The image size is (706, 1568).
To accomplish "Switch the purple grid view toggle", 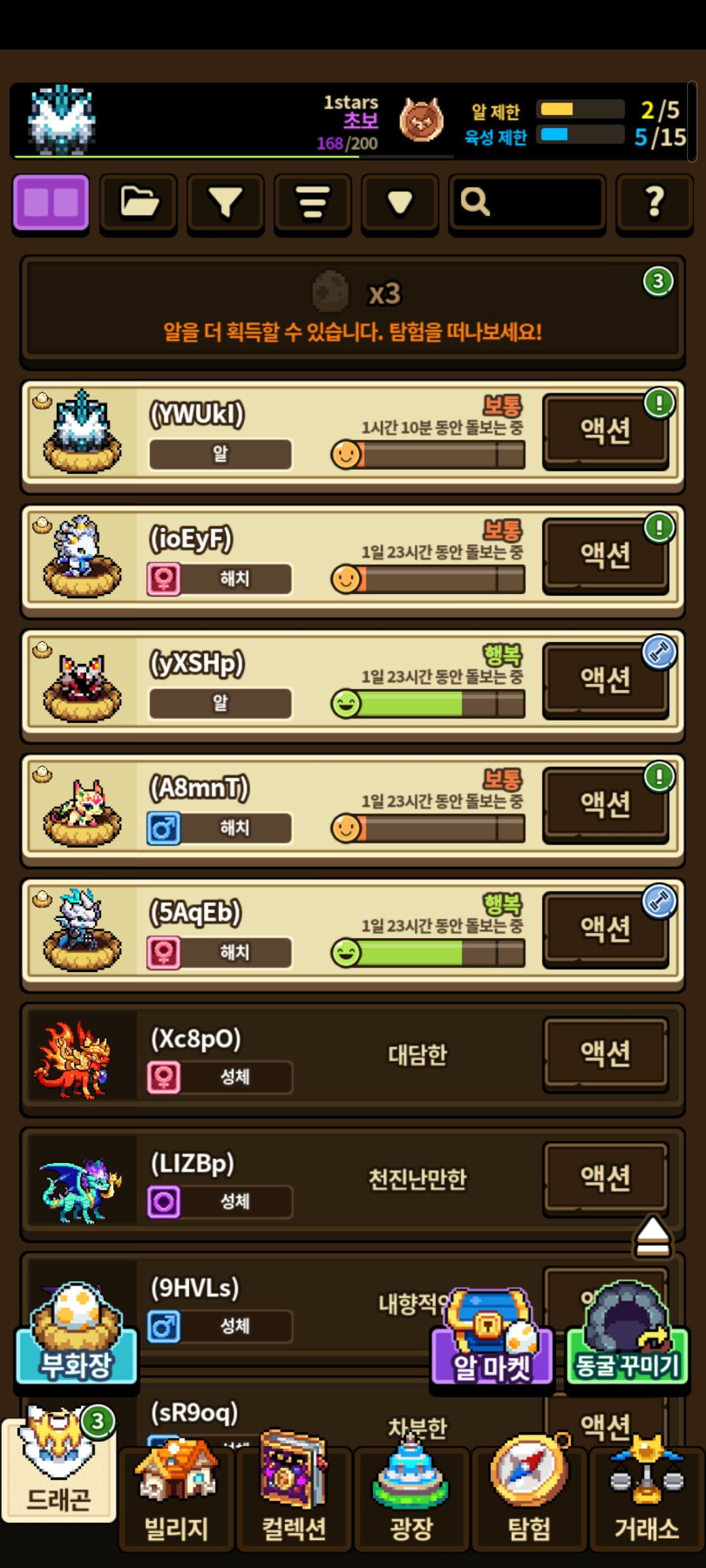I will click(x=51, y=203).
